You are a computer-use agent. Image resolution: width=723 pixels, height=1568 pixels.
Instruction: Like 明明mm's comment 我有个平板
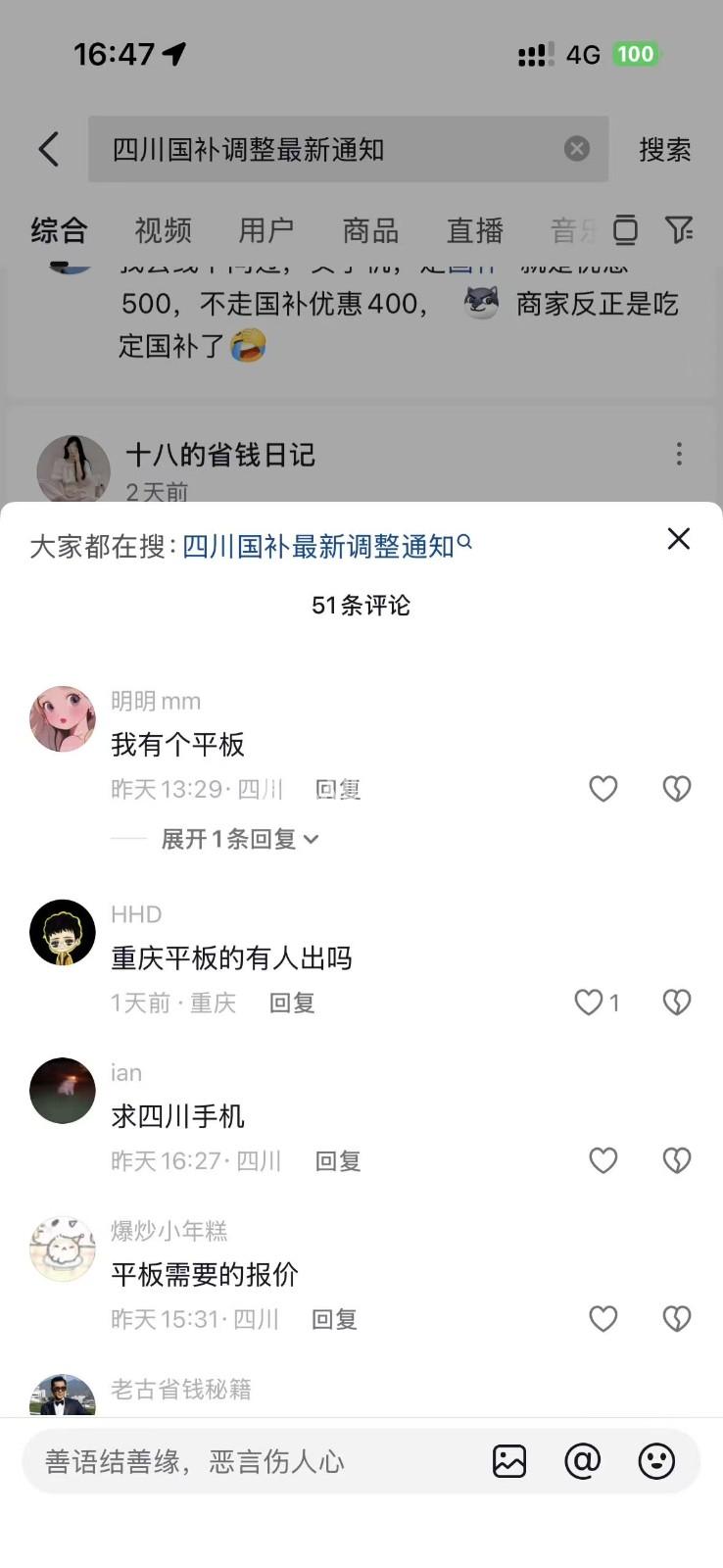[602, 789]
